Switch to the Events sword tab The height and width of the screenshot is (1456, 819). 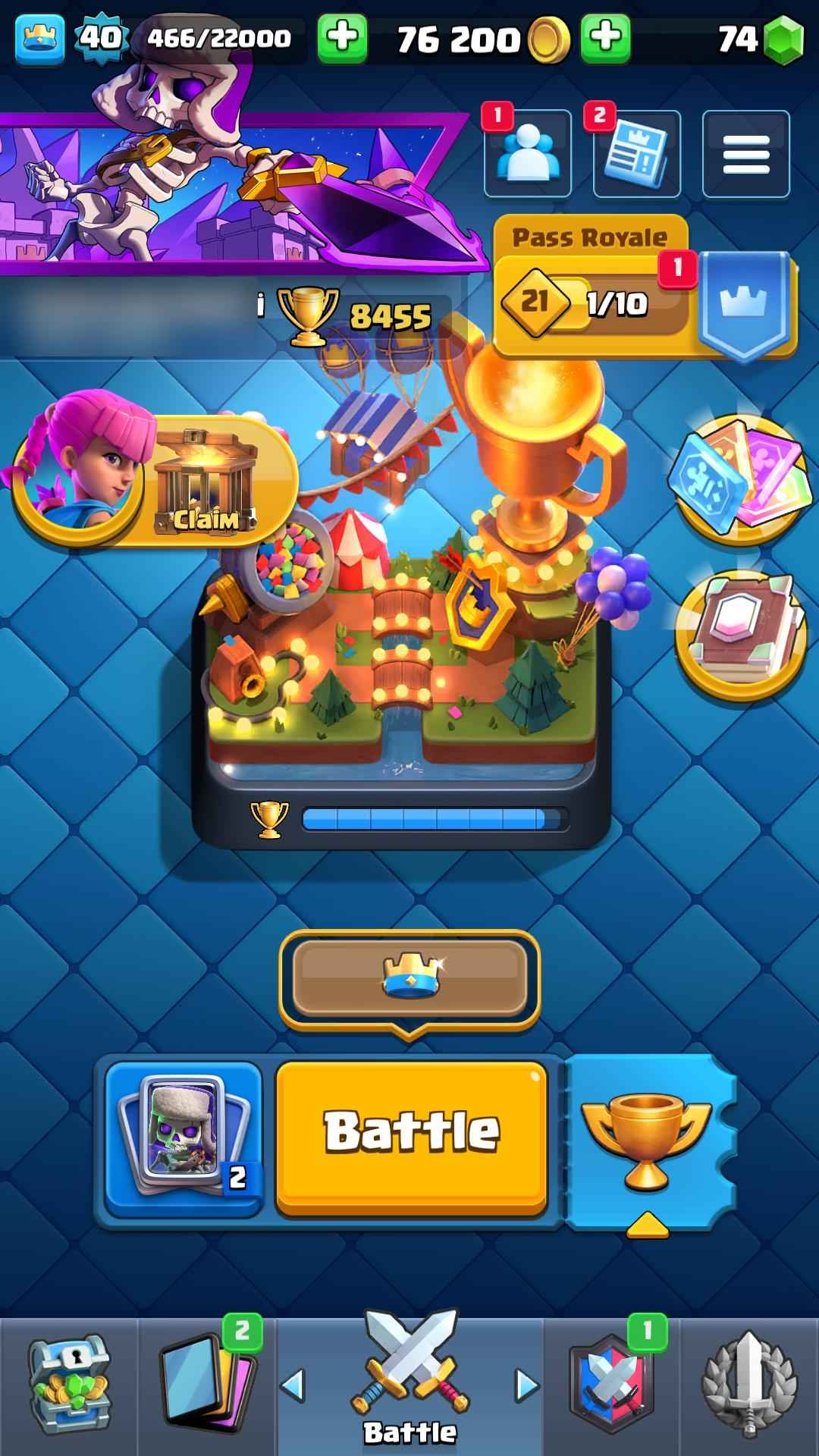(x=749, y=1385)
